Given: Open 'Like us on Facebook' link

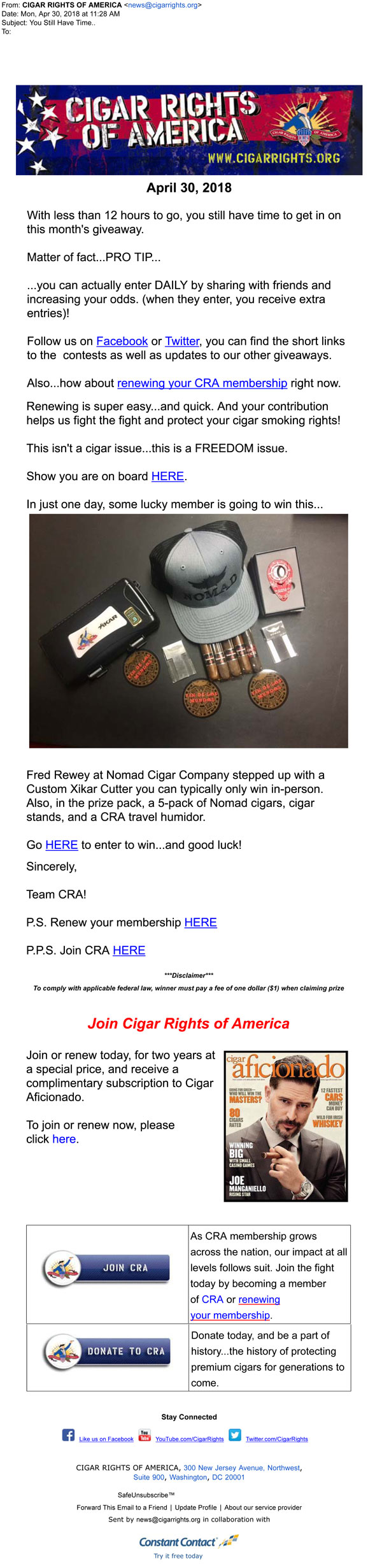Looking at the screenshot, I should (106, 1439).
